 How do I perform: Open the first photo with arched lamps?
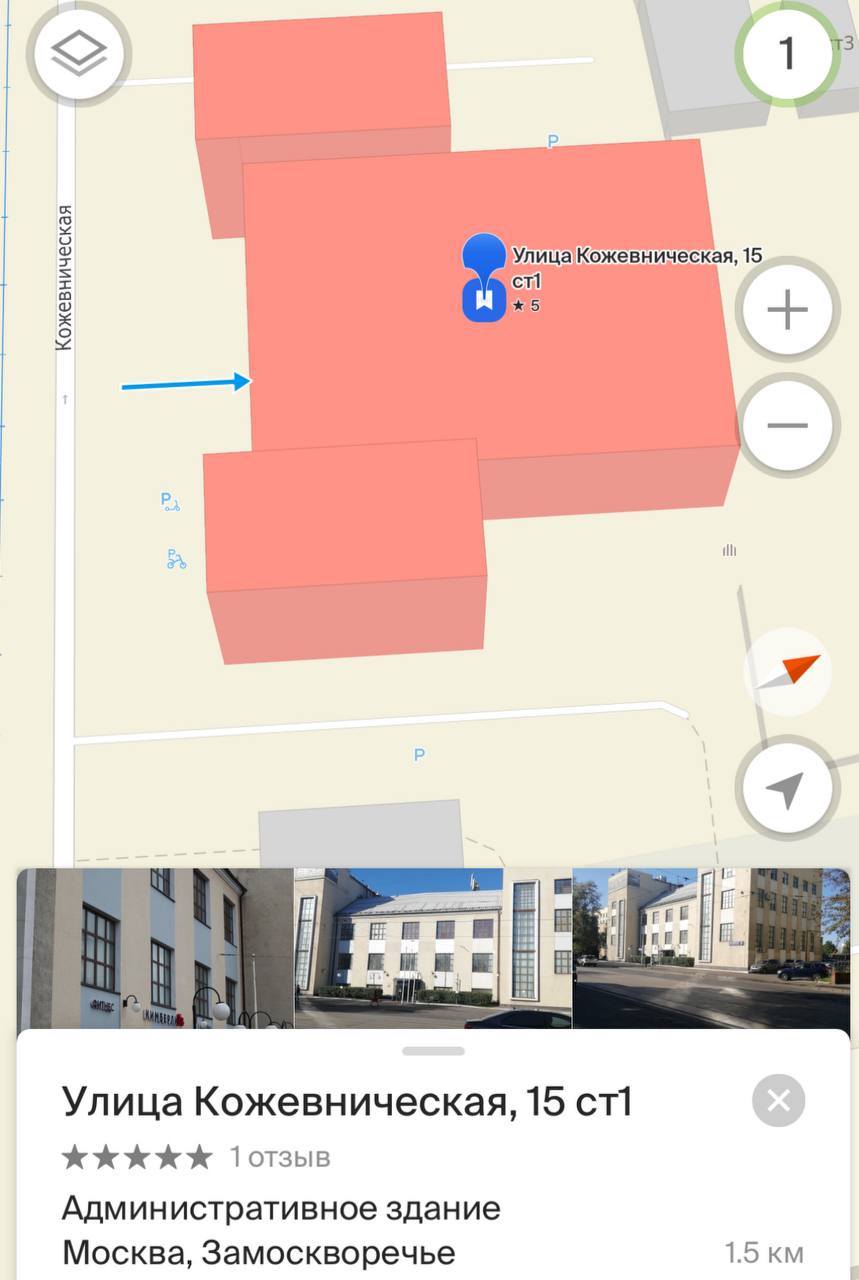(x=155, y=948)
